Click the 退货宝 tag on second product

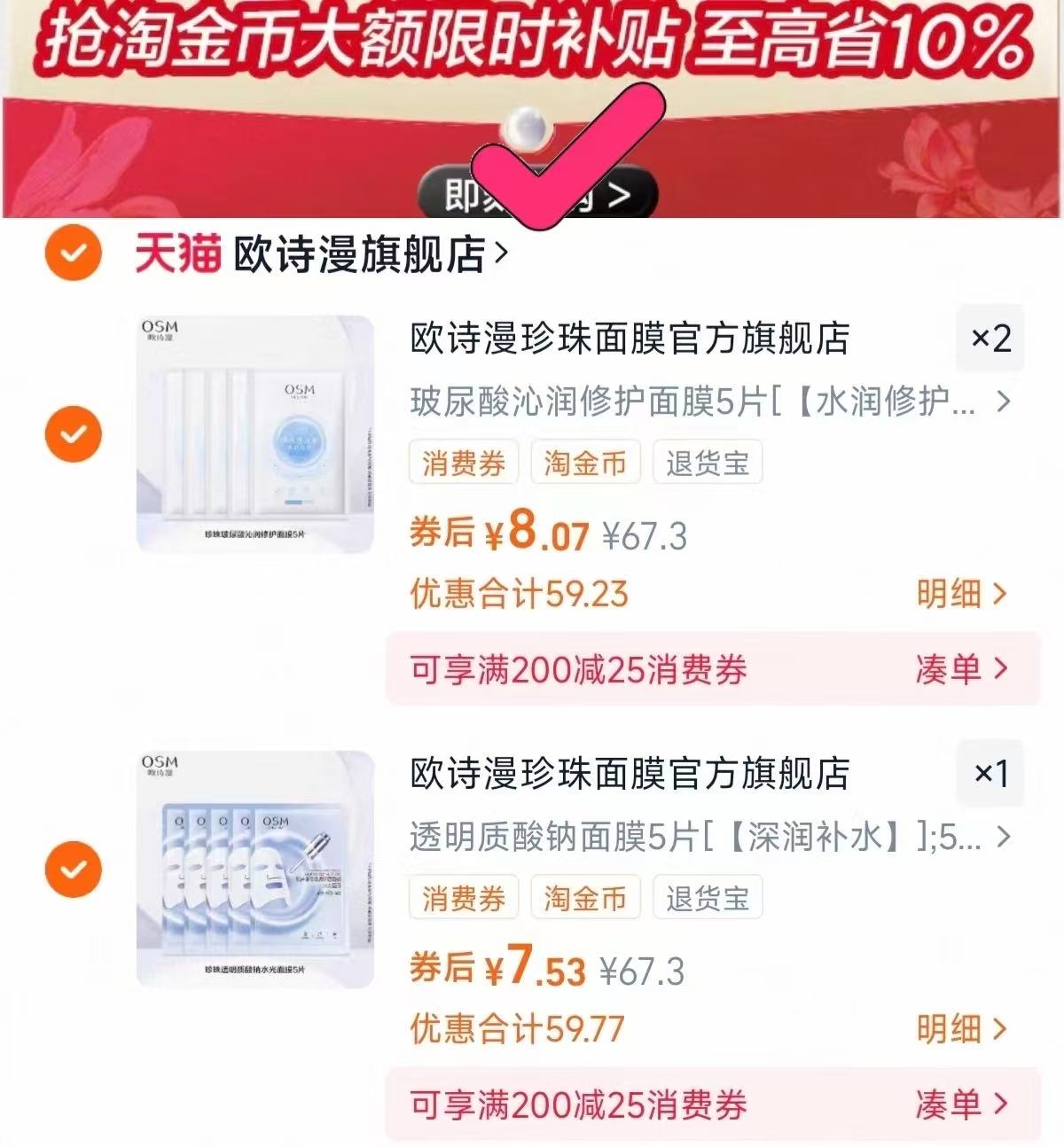(x=707, y=897)
